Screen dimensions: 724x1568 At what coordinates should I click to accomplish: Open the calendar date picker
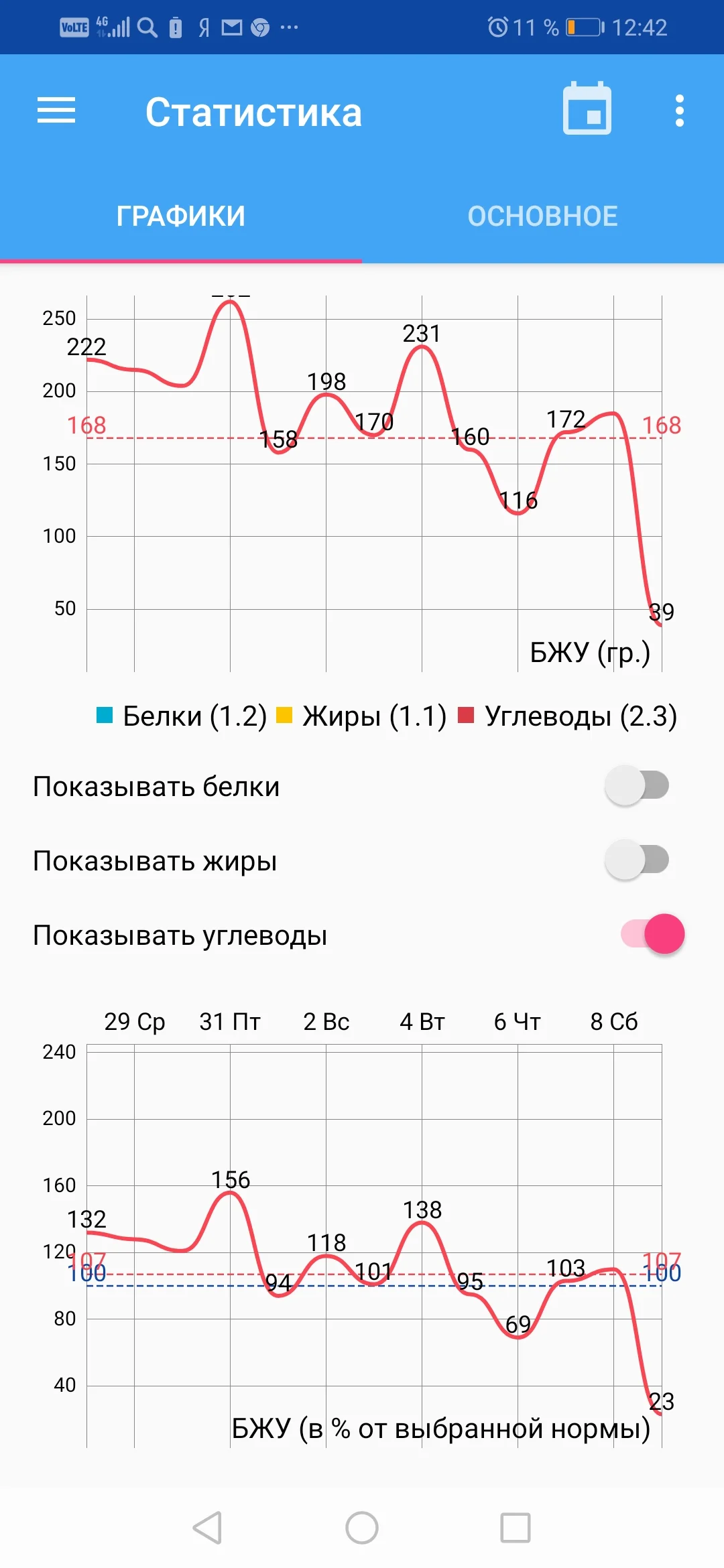click(587, 109)
